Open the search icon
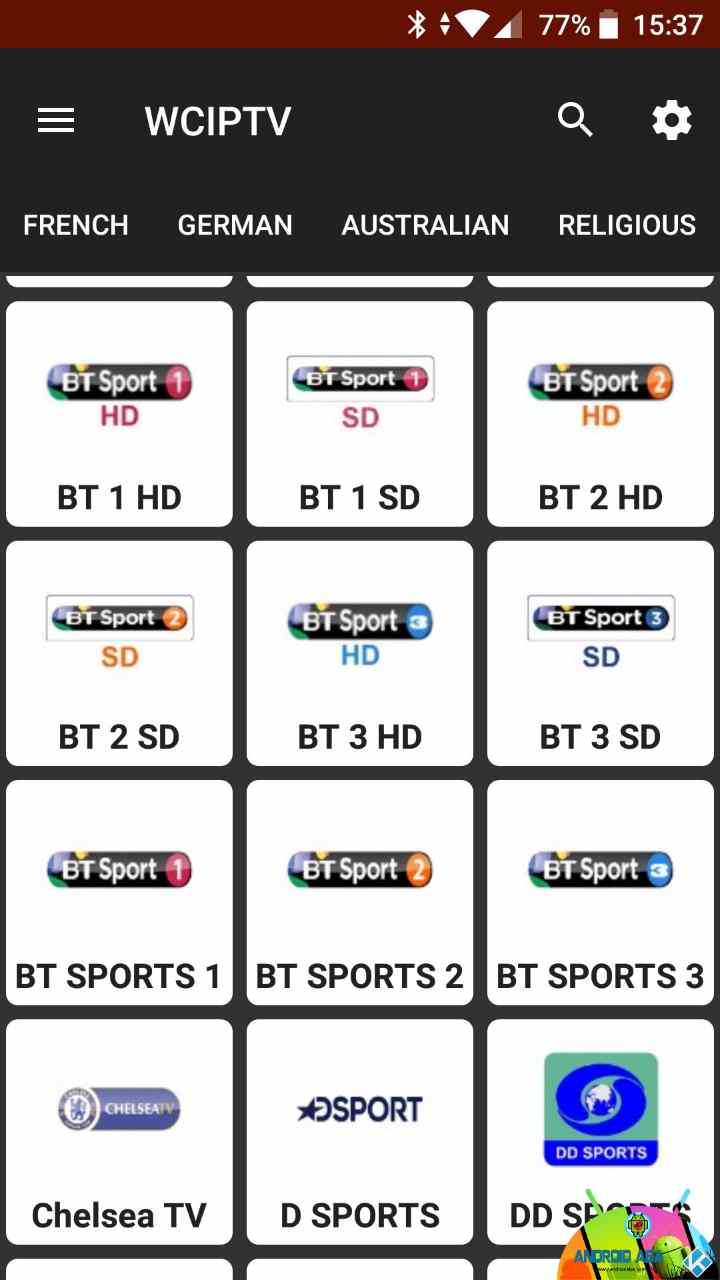720x1280 pixels. click(575, 121)
